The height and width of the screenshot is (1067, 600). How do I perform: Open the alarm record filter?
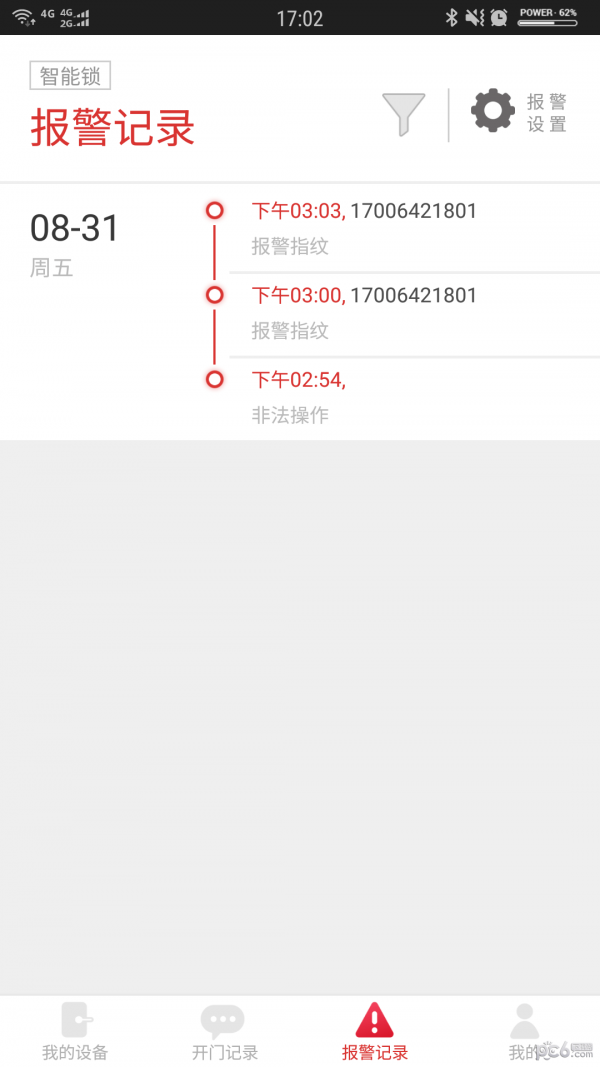[x=403, y=114]
